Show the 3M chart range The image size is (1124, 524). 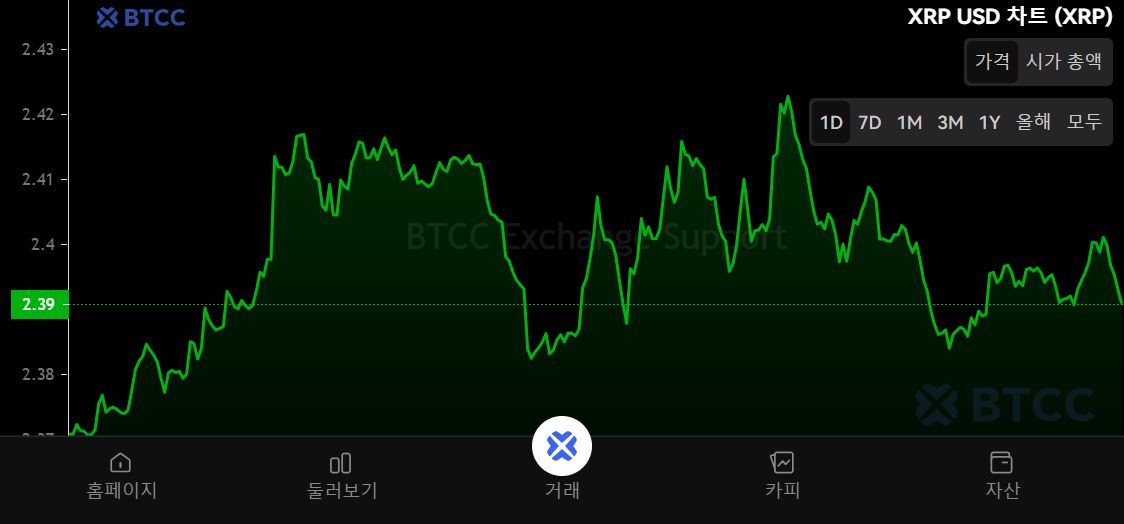950,122
